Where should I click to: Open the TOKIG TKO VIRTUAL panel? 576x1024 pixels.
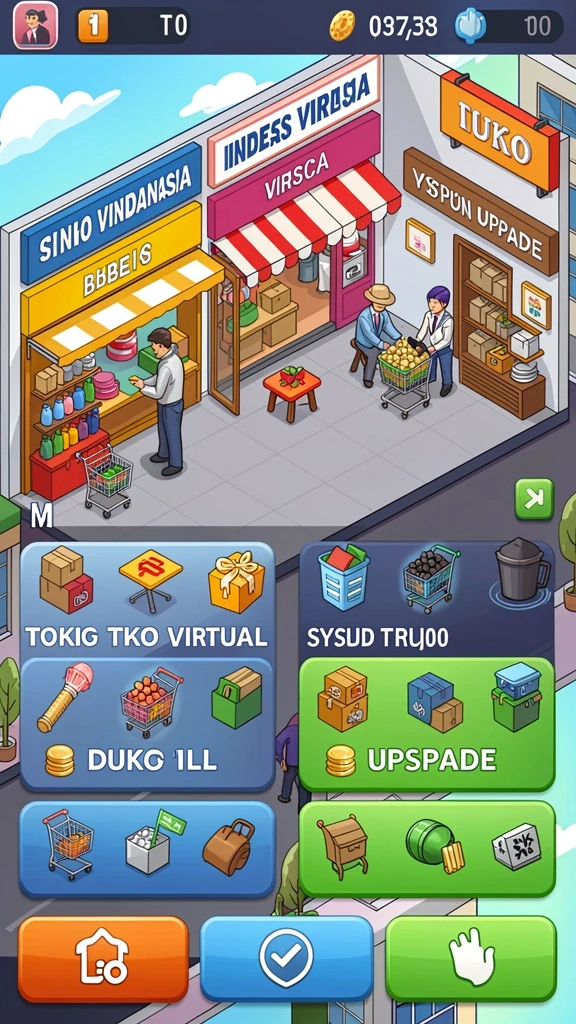(x=147, y=600)
